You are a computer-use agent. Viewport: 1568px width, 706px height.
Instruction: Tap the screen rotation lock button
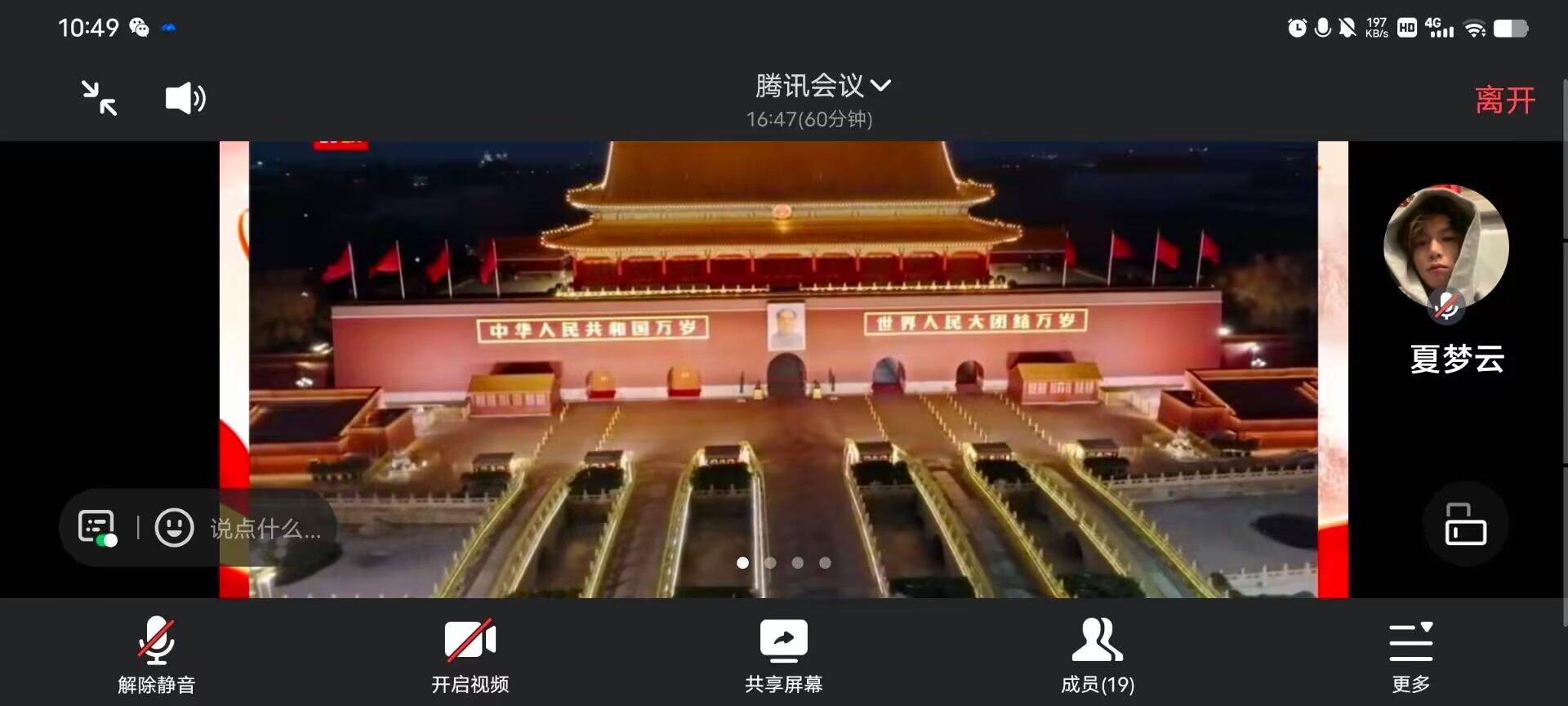[x=1465, y=524]
